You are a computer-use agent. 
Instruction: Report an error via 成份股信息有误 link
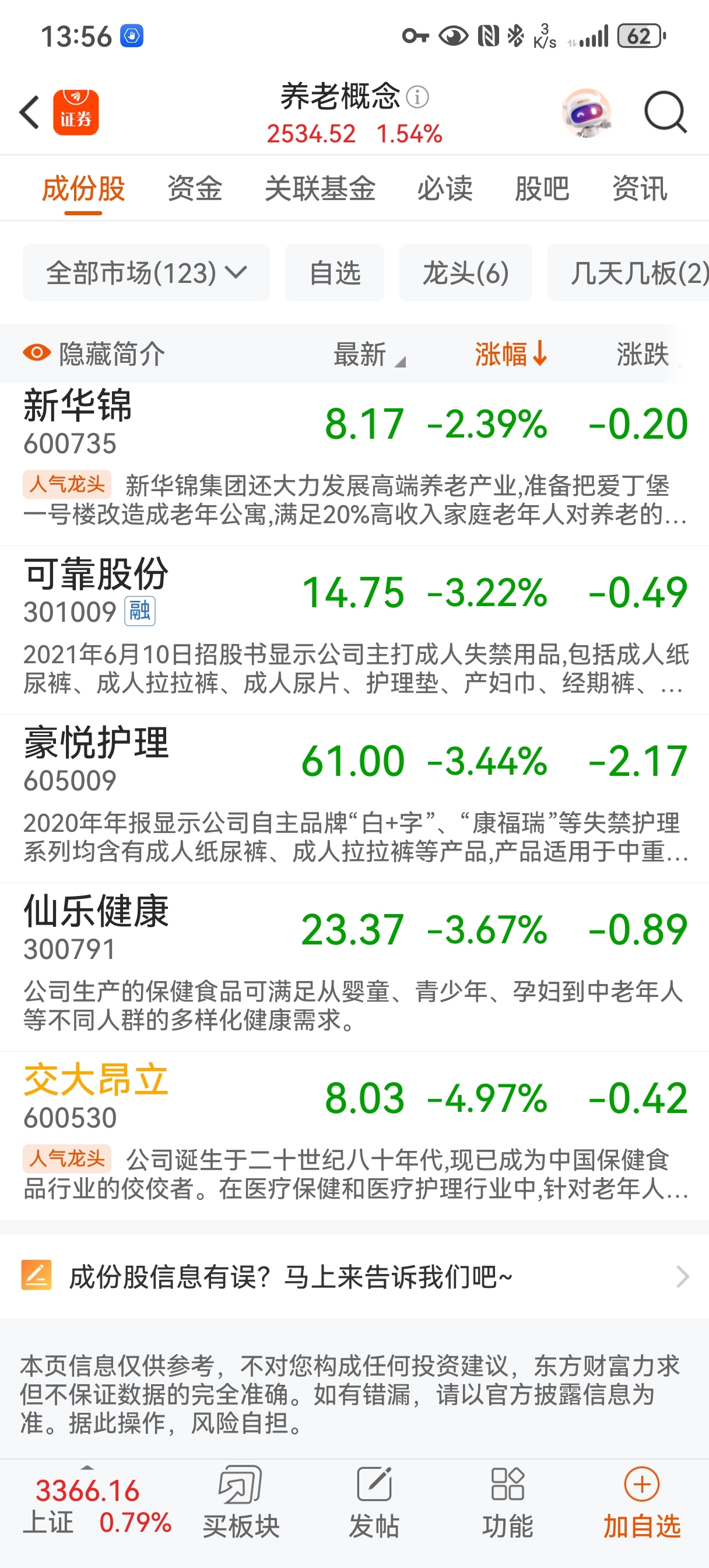click(354, 1276)
